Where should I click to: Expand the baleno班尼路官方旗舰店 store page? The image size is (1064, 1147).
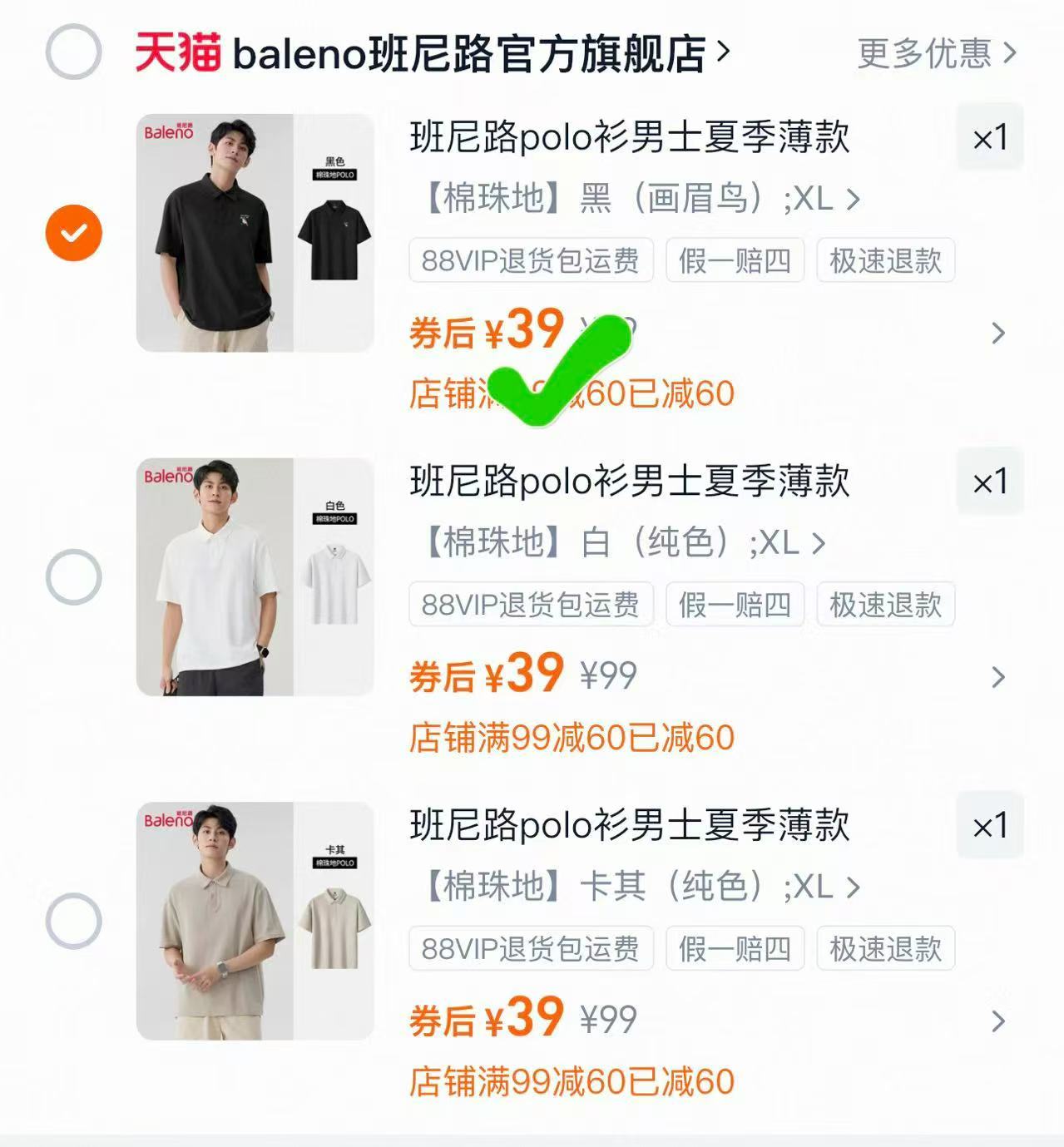tap(474, 52)
